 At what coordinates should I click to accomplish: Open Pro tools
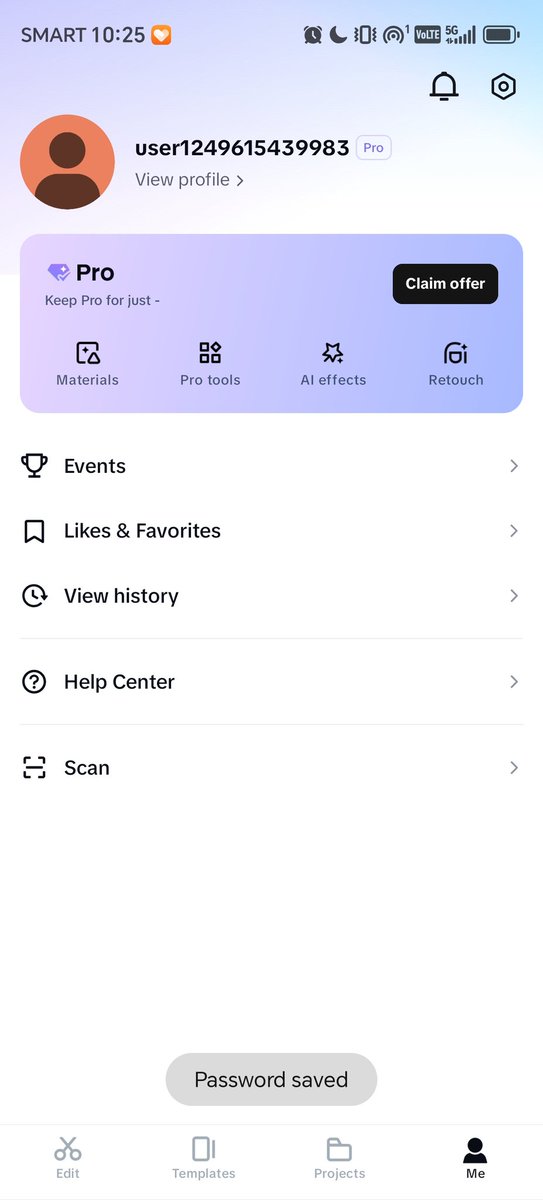tap(210, 364)
